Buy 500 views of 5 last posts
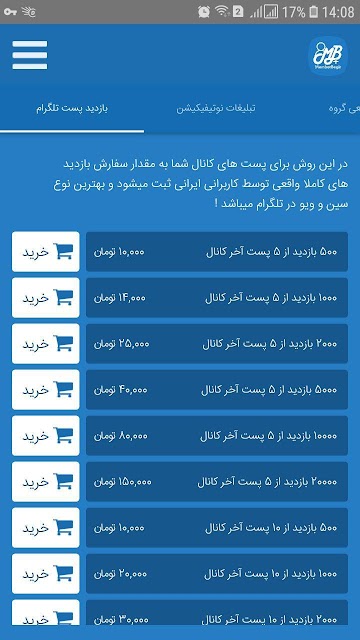 (x=46, y=251)
